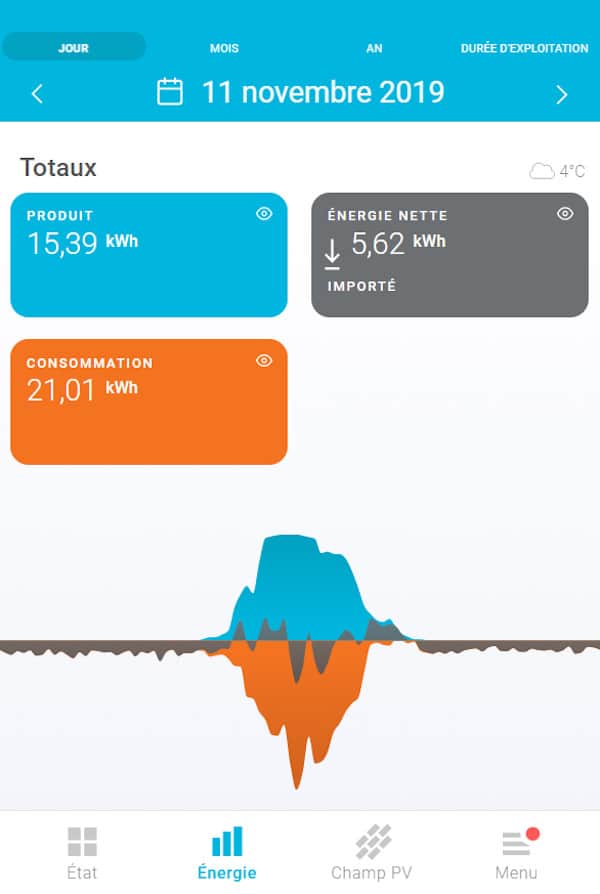The image size is (600, 894).
Task: Toggle visibility eye on the ÉNERGIE NETTE card
Action: click(x=565, y=213)
